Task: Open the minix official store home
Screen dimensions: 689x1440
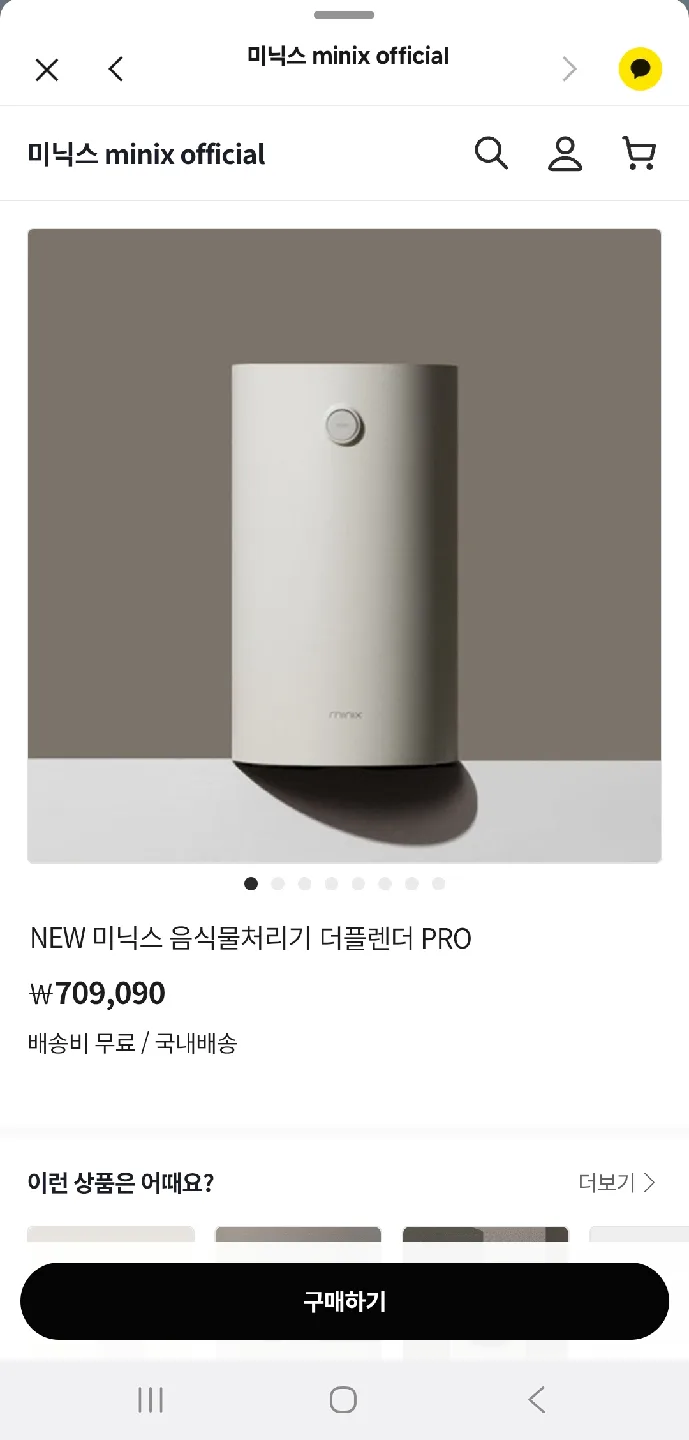Action: pos(147,155)
